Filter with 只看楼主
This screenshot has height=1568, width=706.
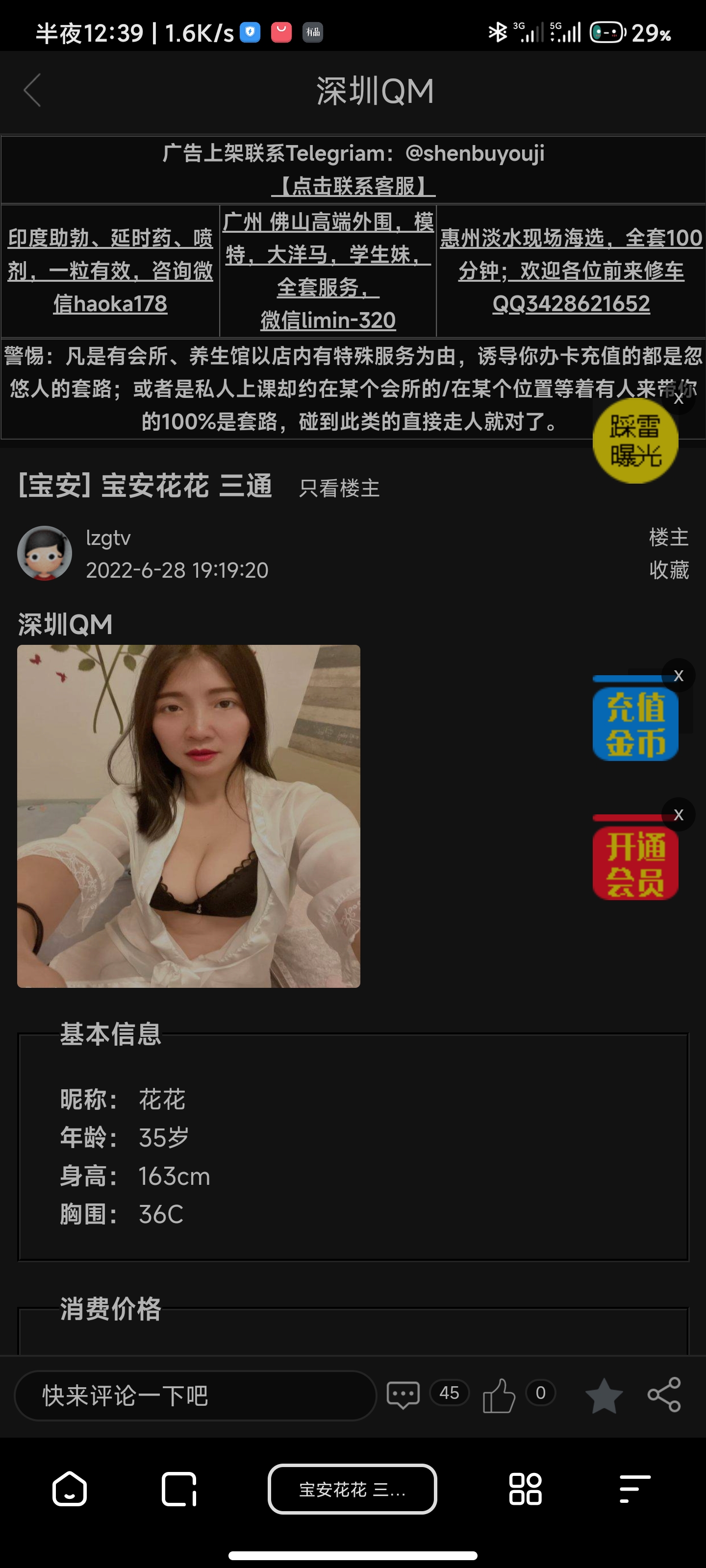click(x=339, y=488)
